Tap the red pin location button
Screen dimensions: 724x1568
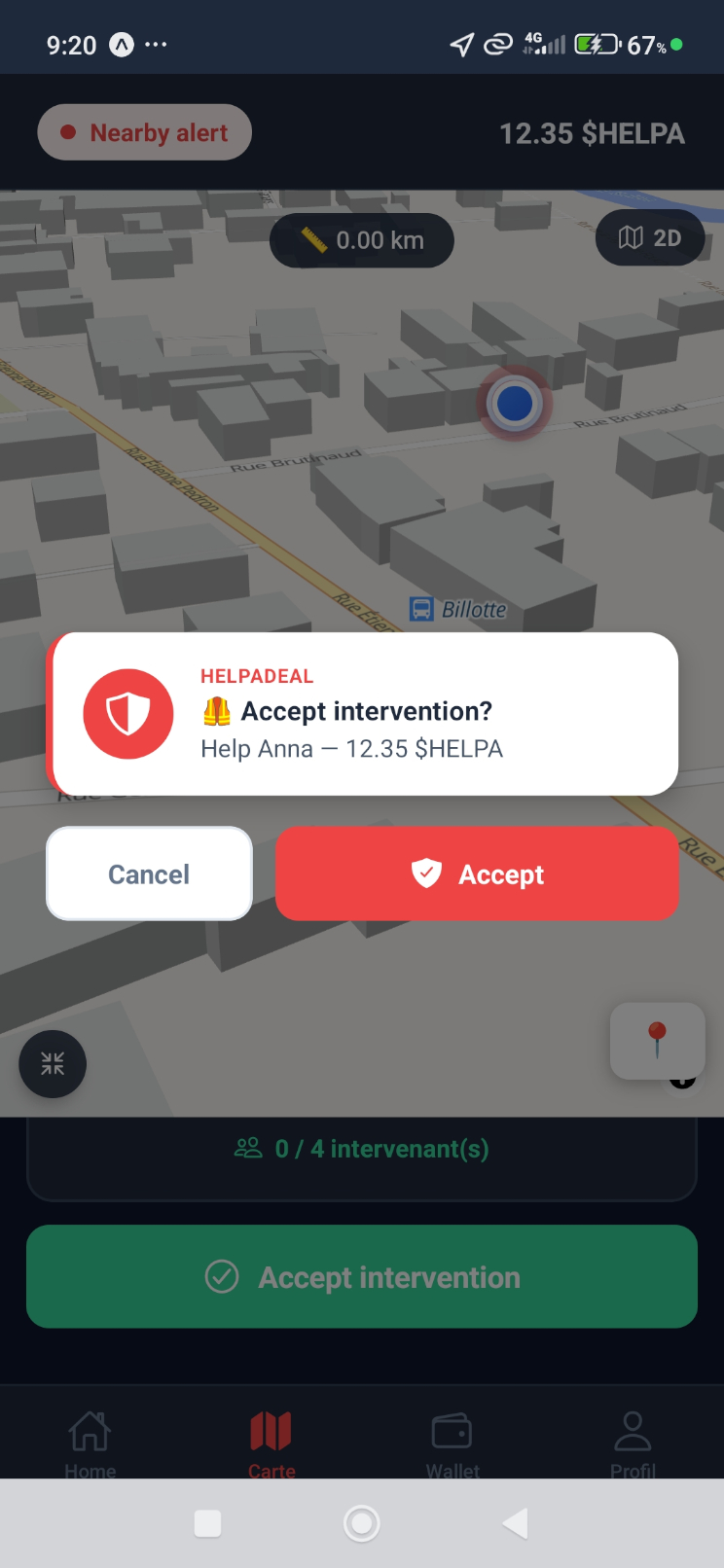tap(657, 1040)
